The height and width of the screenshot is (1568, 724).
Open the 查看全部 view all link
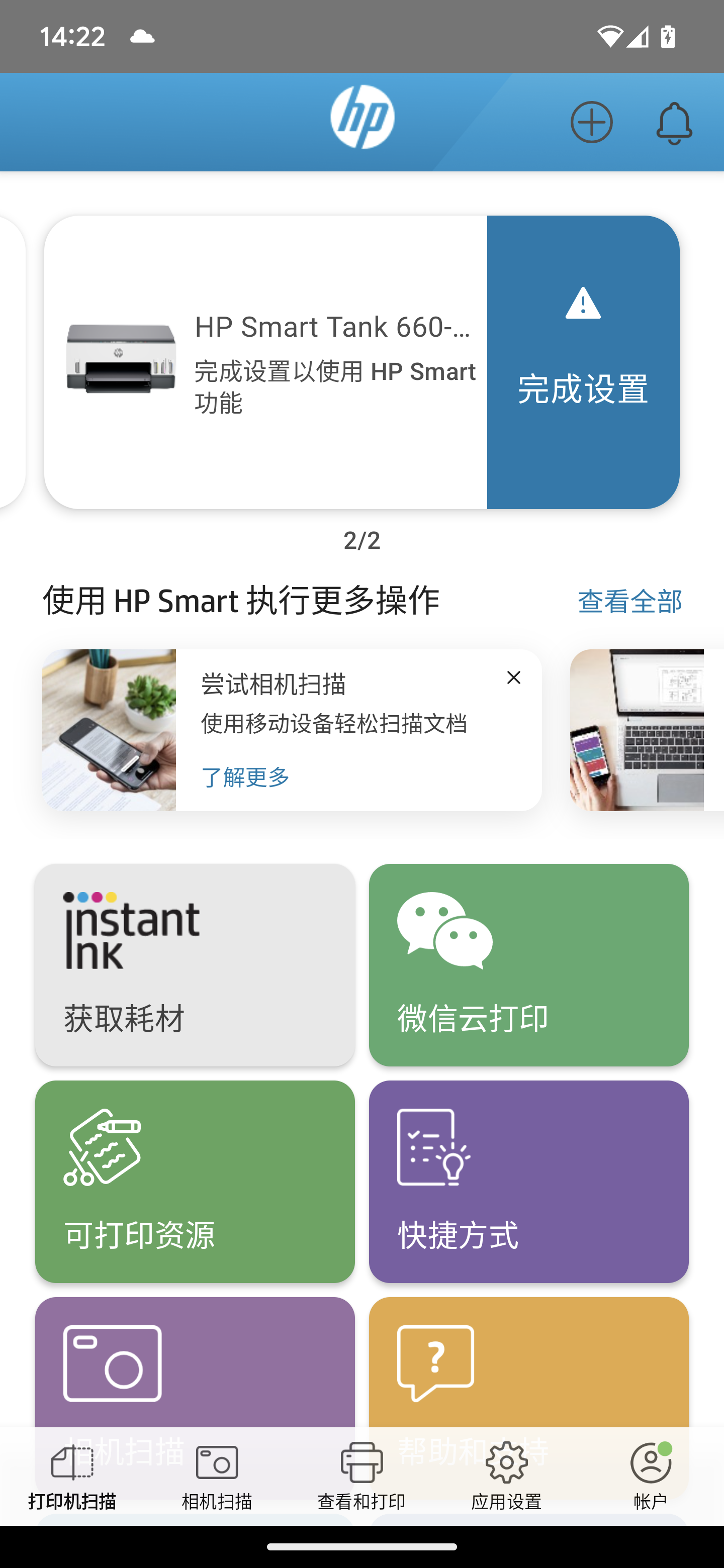[x=630, y=602]
